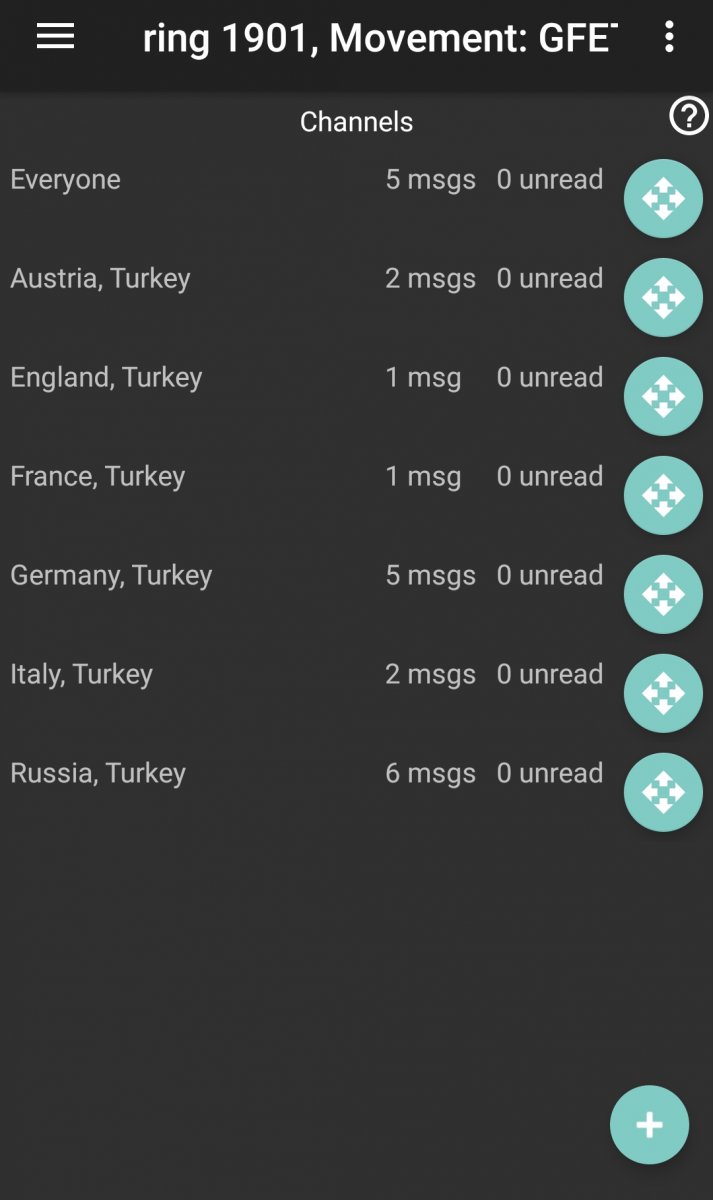Open the hamburger navigation drawer

55,37
